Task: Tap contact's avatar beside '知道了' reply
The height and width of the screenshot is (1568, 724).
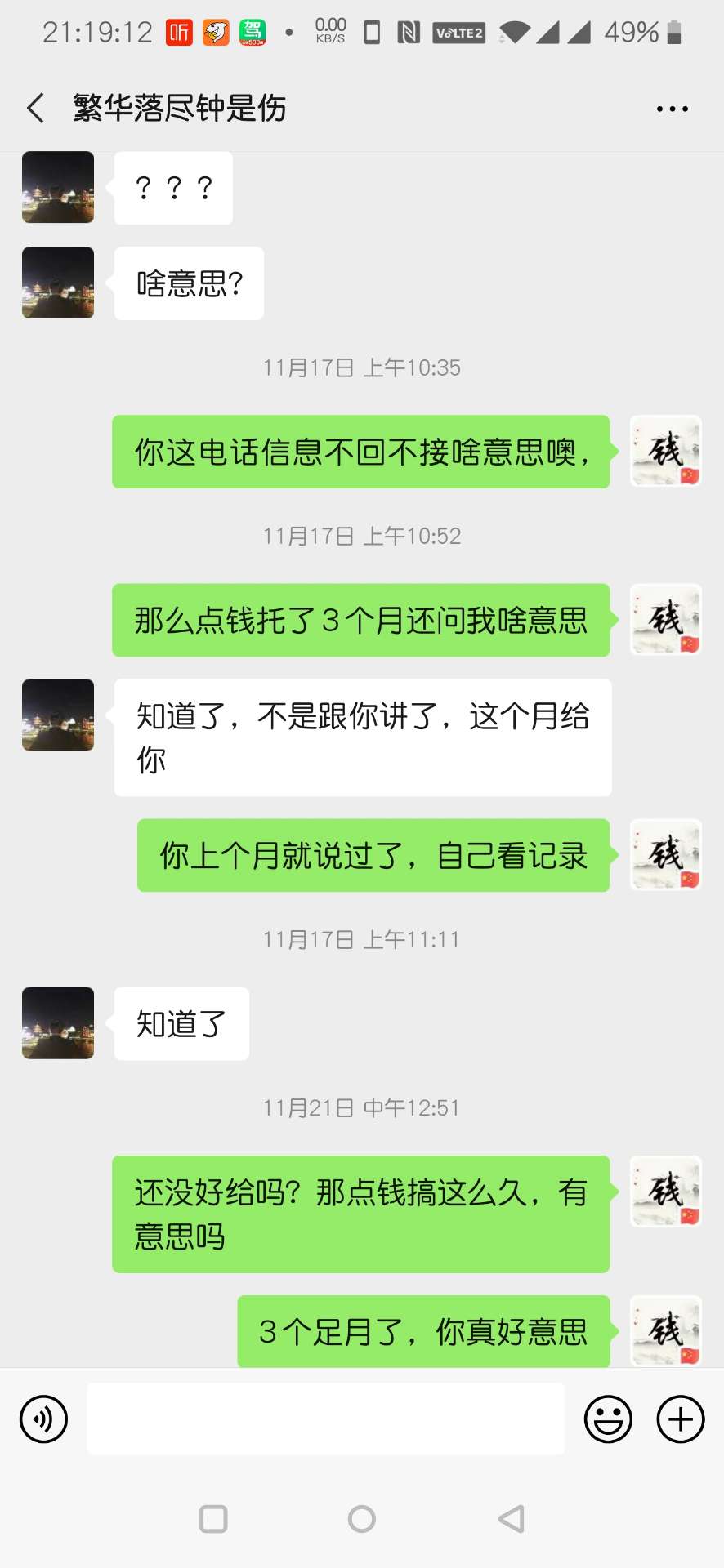Action: [58, 1023]
